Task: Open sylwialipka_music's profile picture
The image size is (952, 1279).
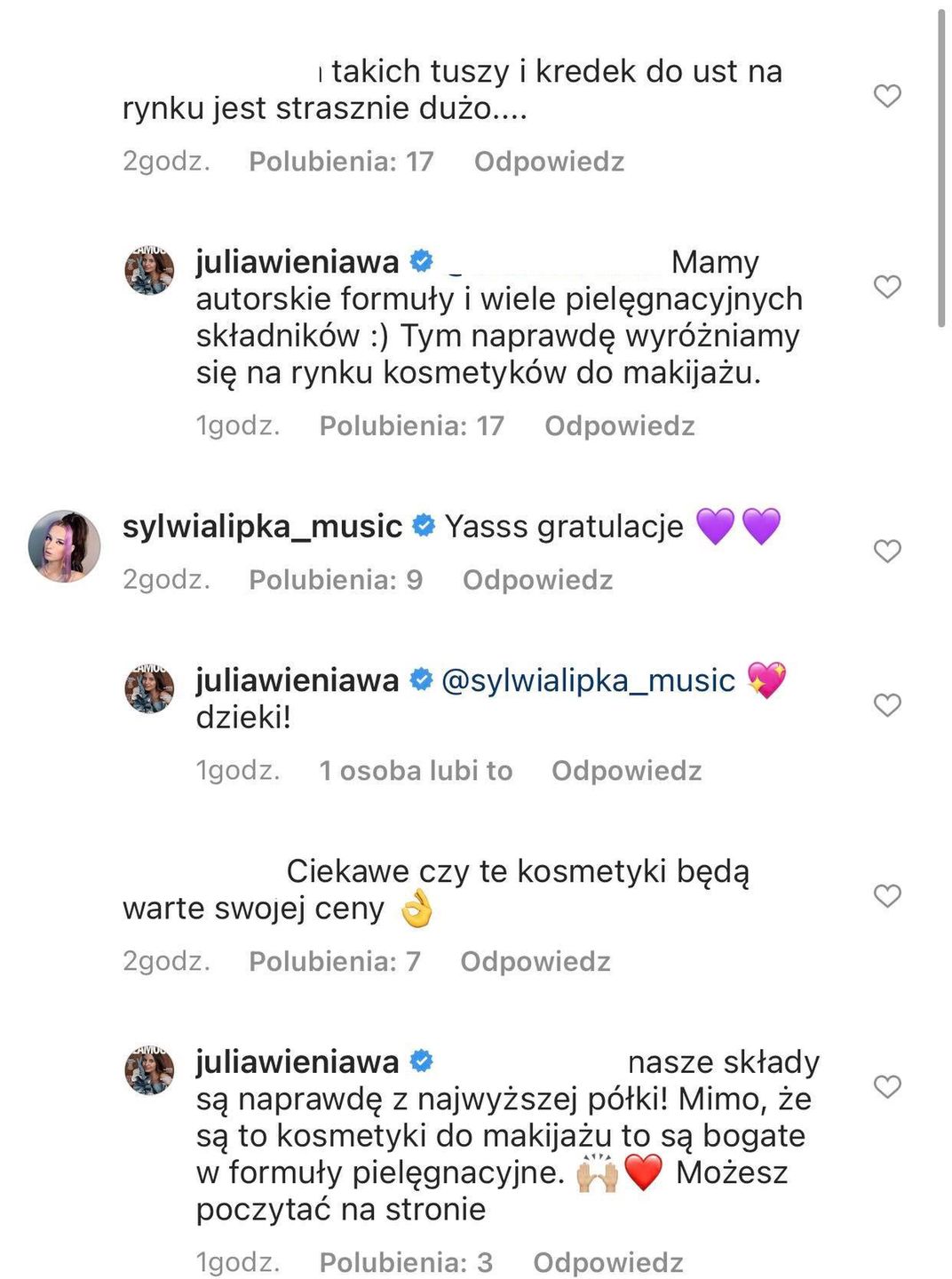Action: click(64, 545)
